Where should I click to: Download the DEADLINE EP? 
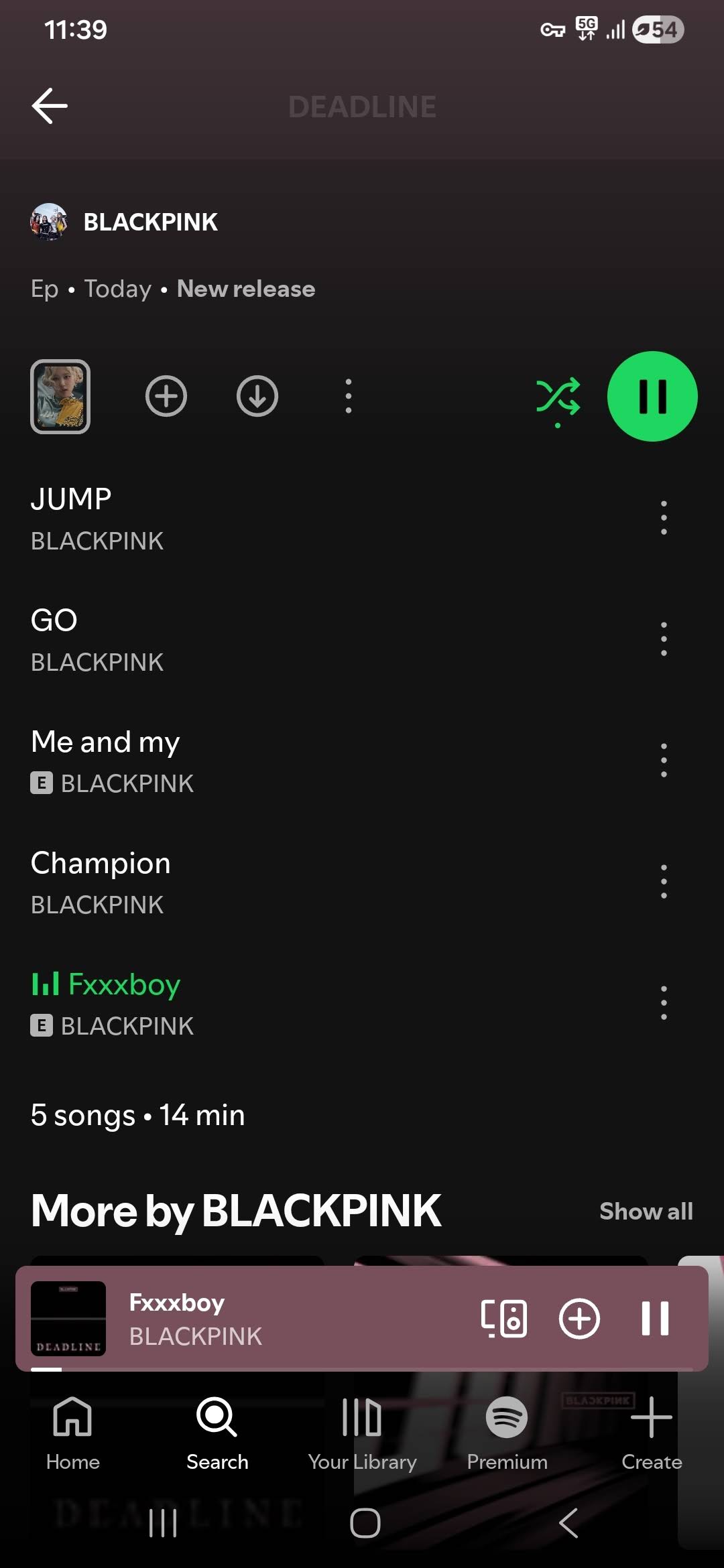257,397
